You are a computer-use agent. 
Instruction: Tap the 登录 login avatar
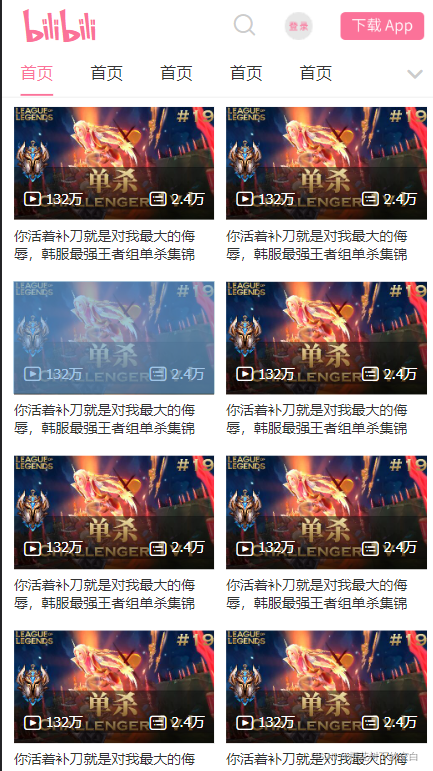(298, 26)
